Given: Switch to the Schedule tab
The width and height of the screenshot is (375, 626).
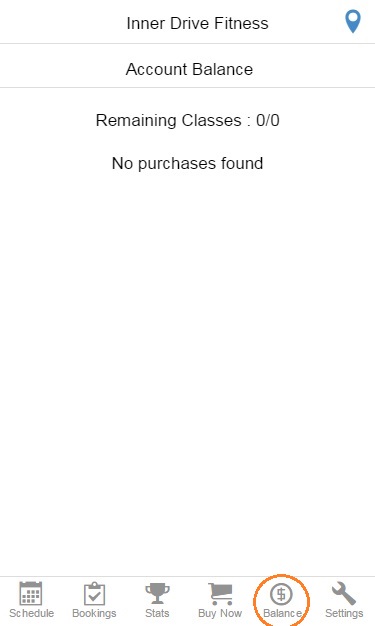Looking at the screenshot, I should (x=31, y=600).
